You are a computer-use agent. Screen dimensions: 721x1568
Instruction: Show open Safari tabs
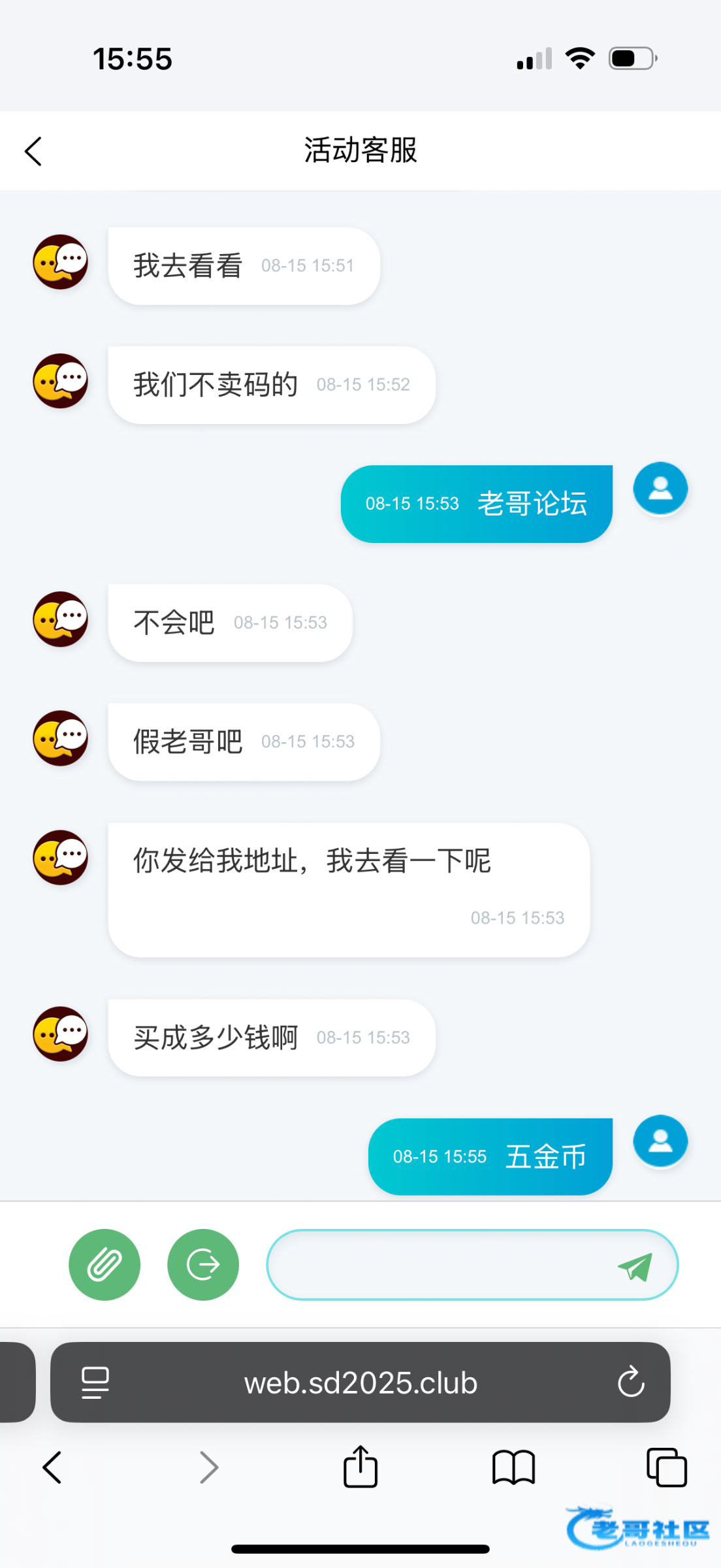coord(666,1467)
